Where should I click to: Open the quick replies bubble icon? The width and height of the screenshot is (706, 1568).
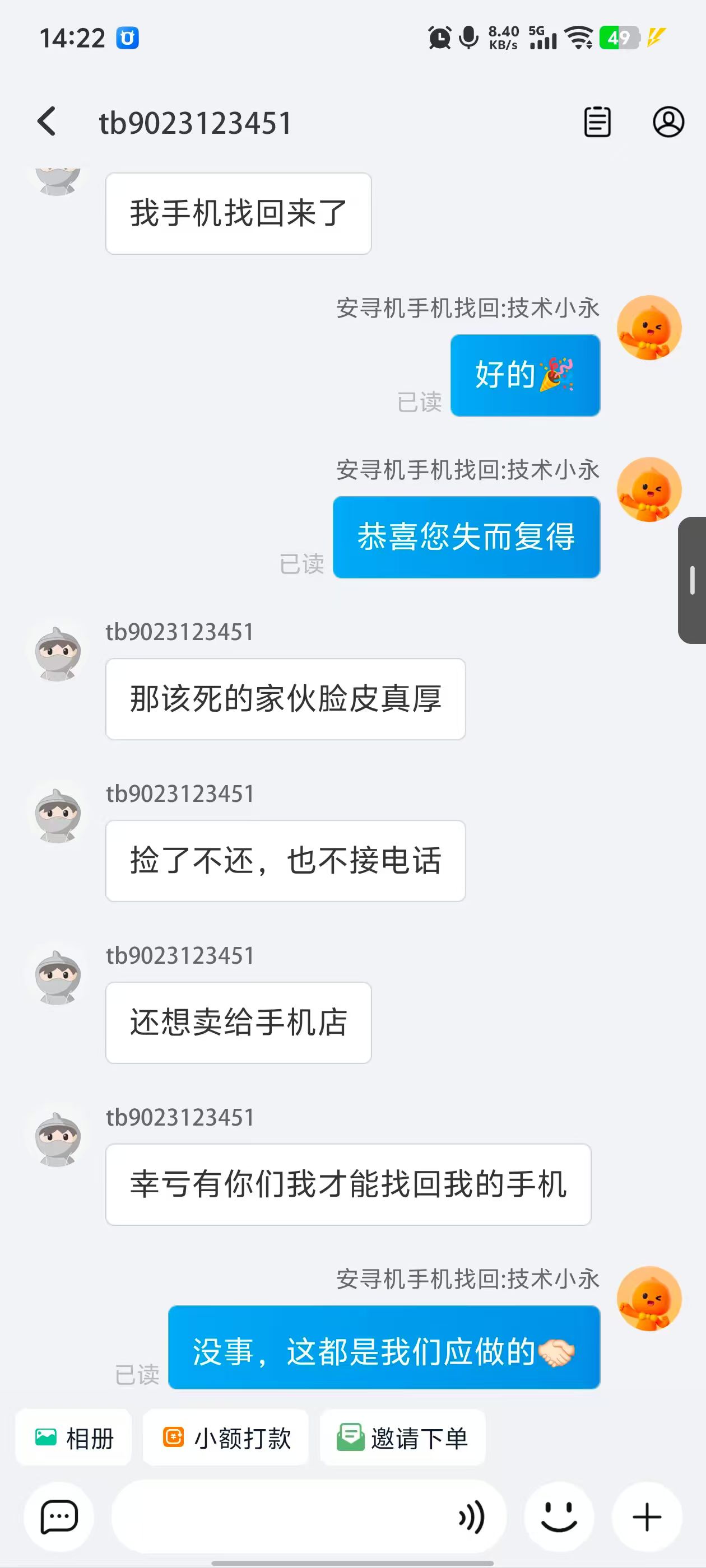(59, 1516)
